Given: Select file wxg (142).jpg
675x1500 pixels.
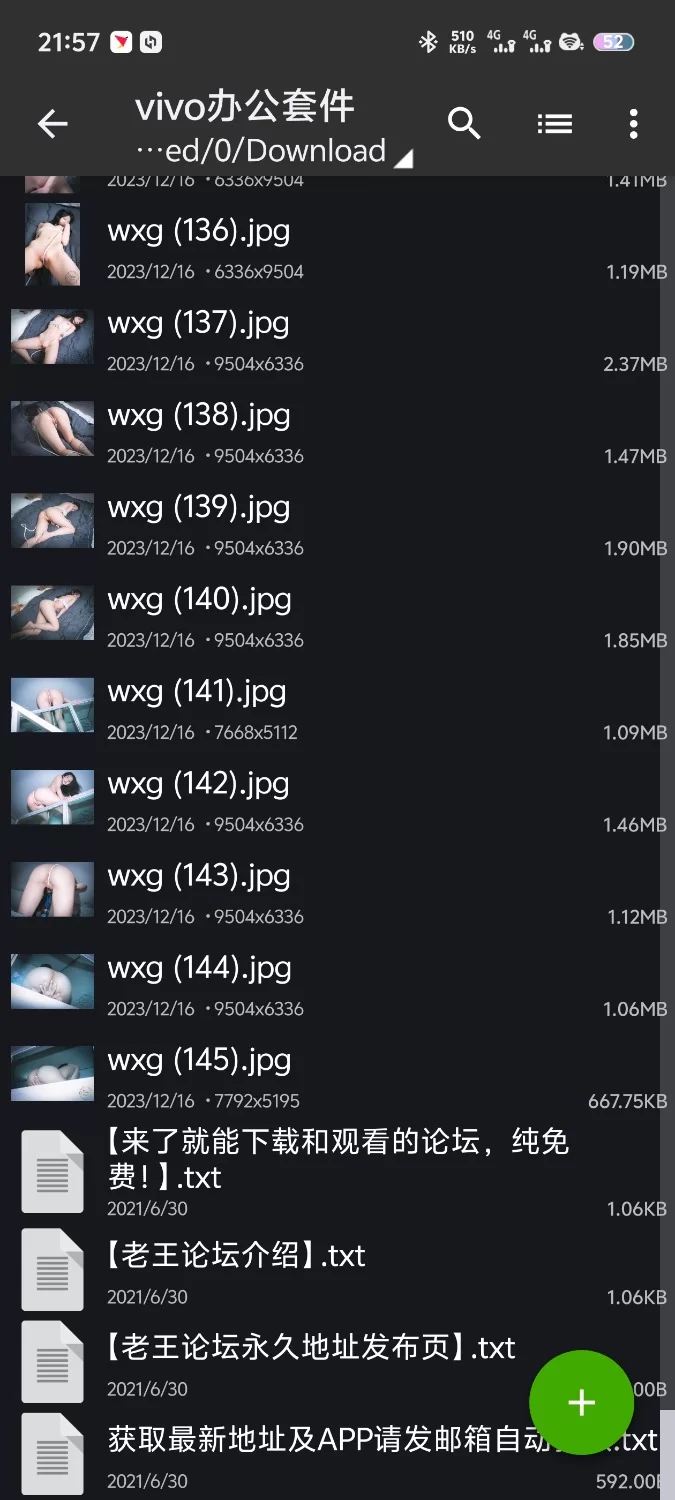Looking at the screenshot, I should [x=200, y=784].
